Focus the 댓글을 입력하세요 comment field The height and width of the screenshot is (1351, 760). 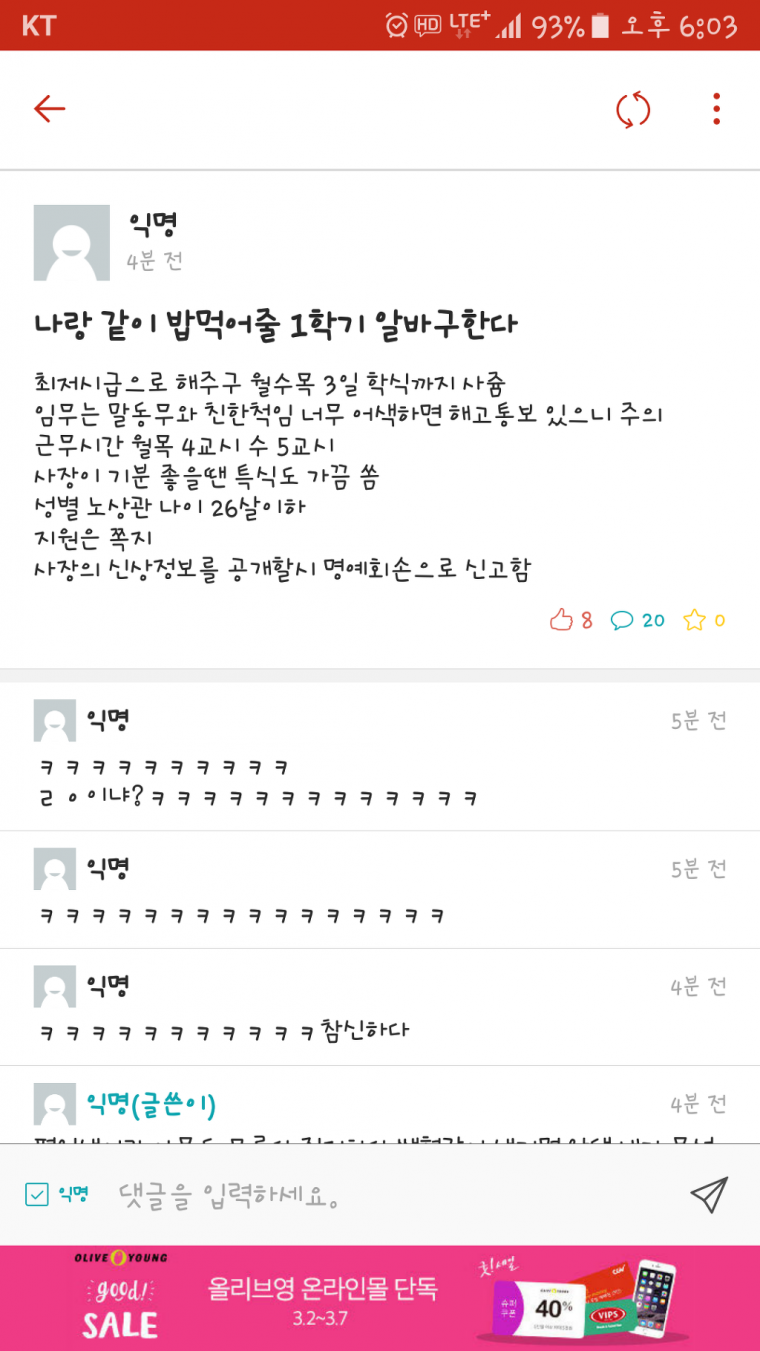click(x=380, y=1195)
